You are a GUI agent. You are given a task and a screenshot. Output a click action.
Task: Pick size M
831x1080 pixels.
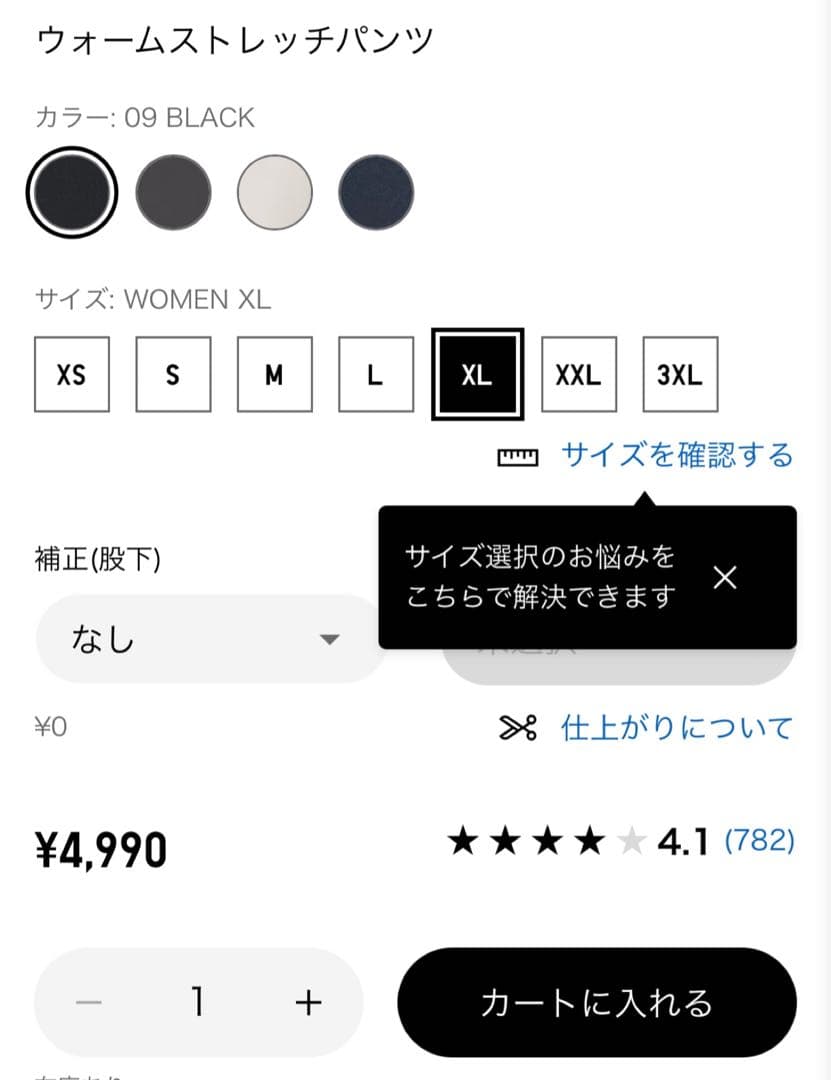pyautogui.click(x=274, y=375)
